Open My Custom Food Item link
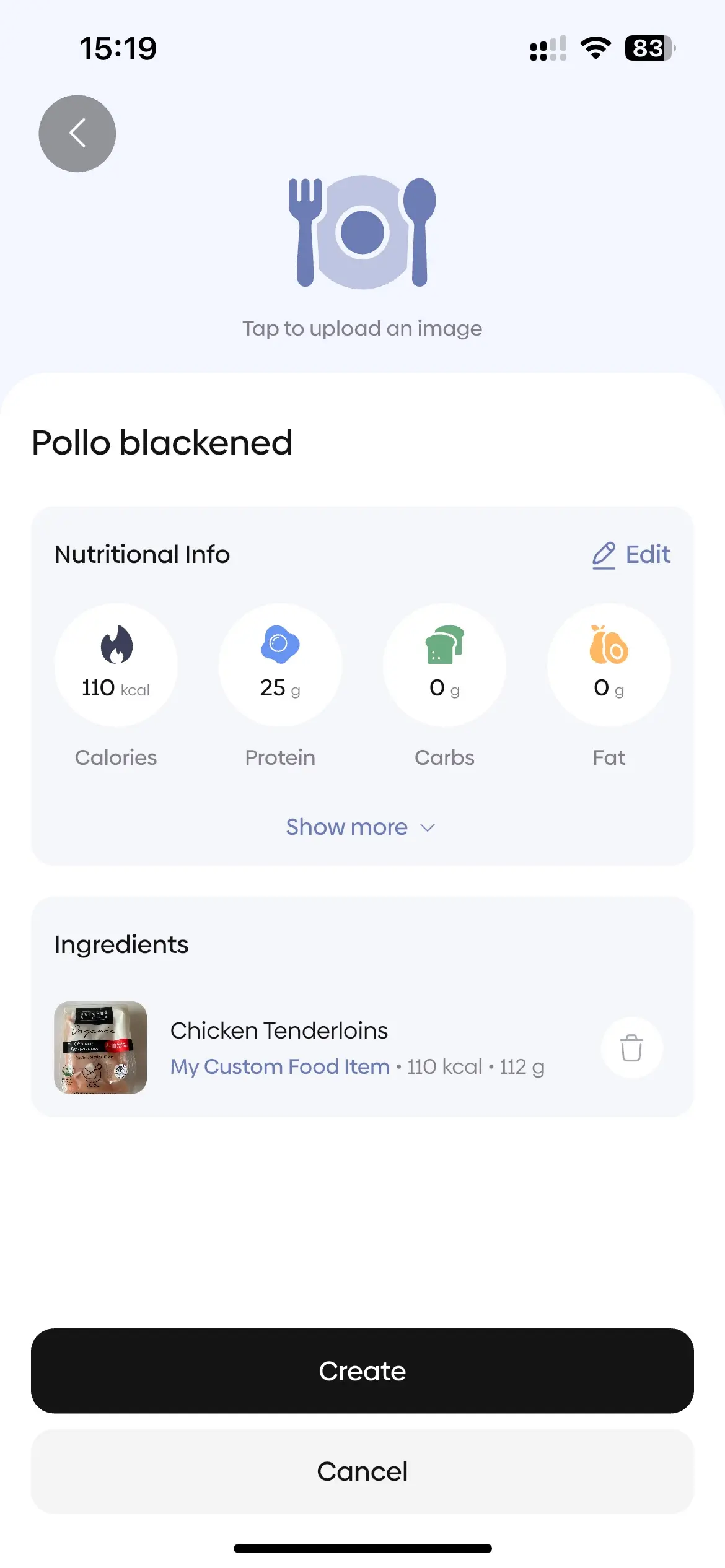 279,1066
